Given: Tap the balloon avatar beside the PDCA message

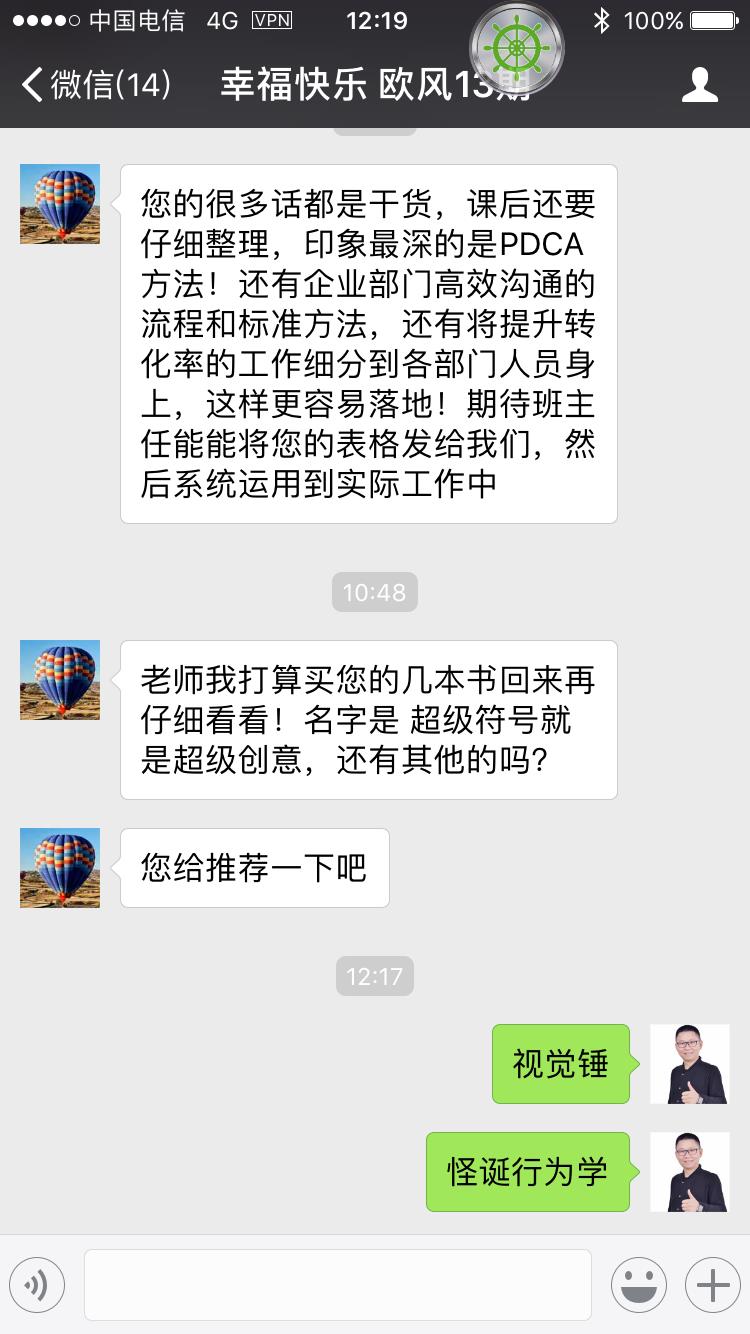Looking at the screenshot, I should pos(60,204).
